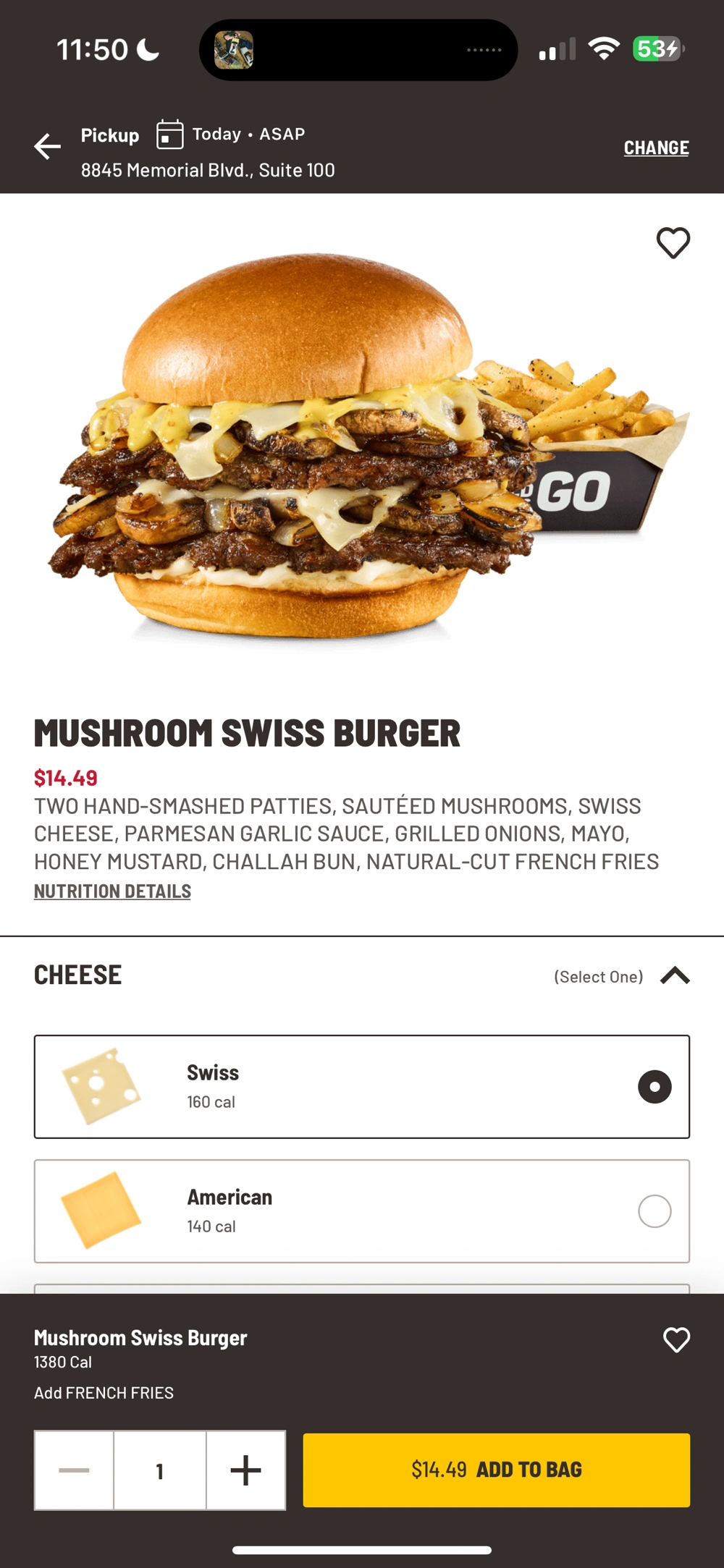Increase quantity with the plus button
Image resolution: width=724 pixels, height=1568 pixels.
(245, 1470)
